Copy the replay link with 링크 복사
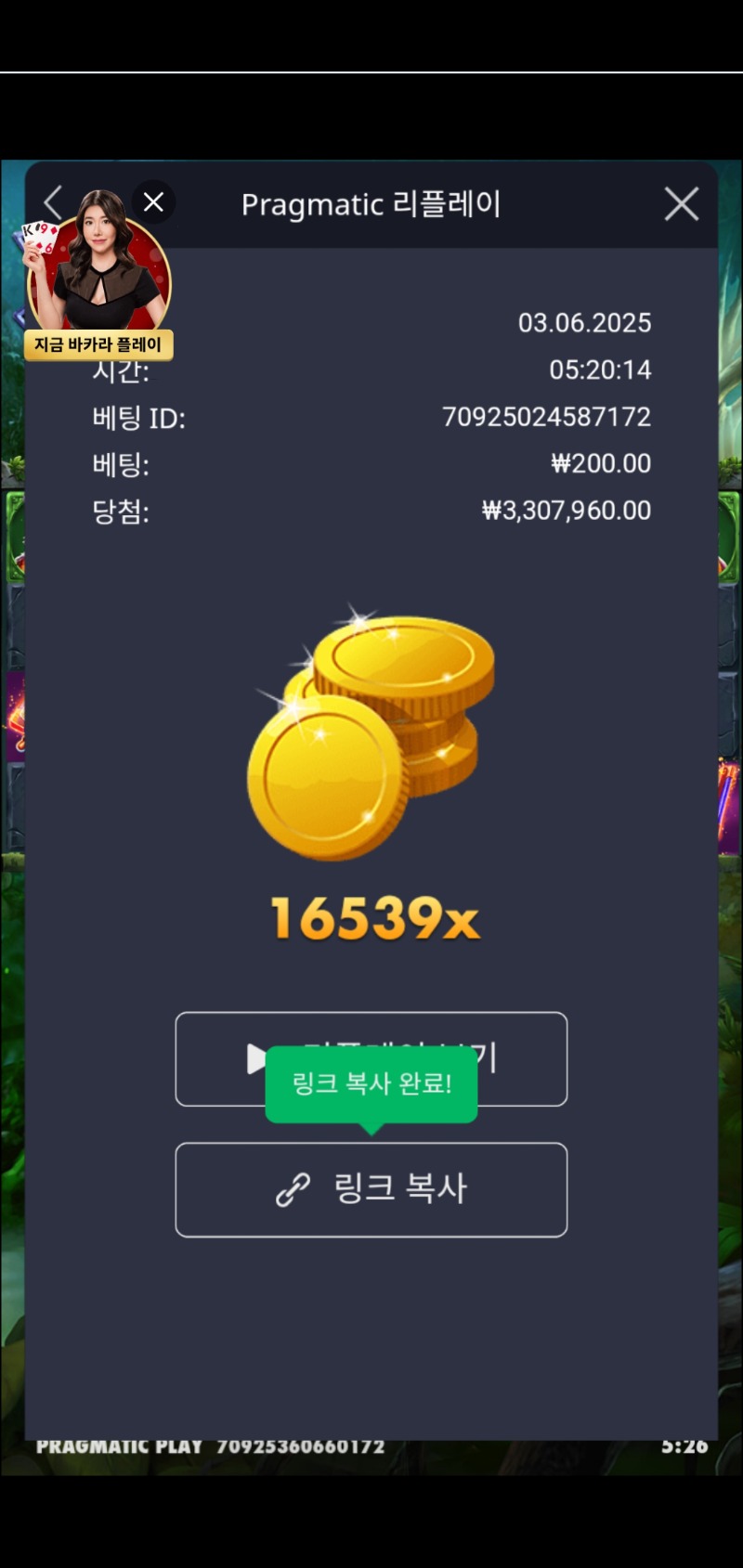This screenshot has width=743, height=1568. [371, 1189]
